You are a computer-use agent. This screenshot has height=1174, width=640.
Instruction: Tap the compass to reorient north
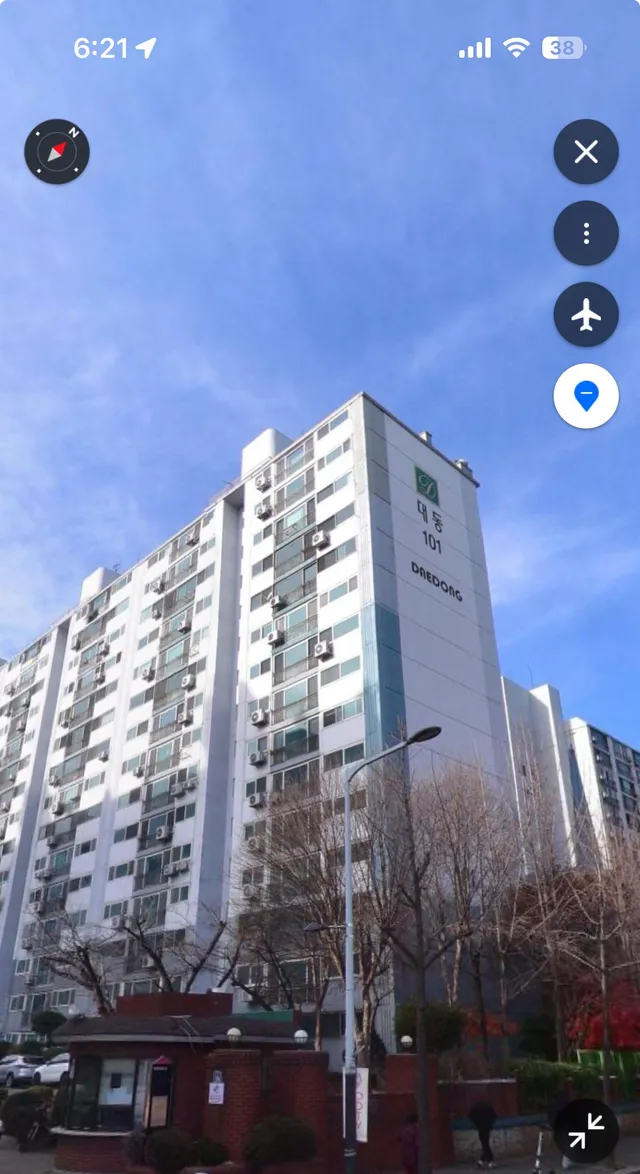(x=57, y=151)
